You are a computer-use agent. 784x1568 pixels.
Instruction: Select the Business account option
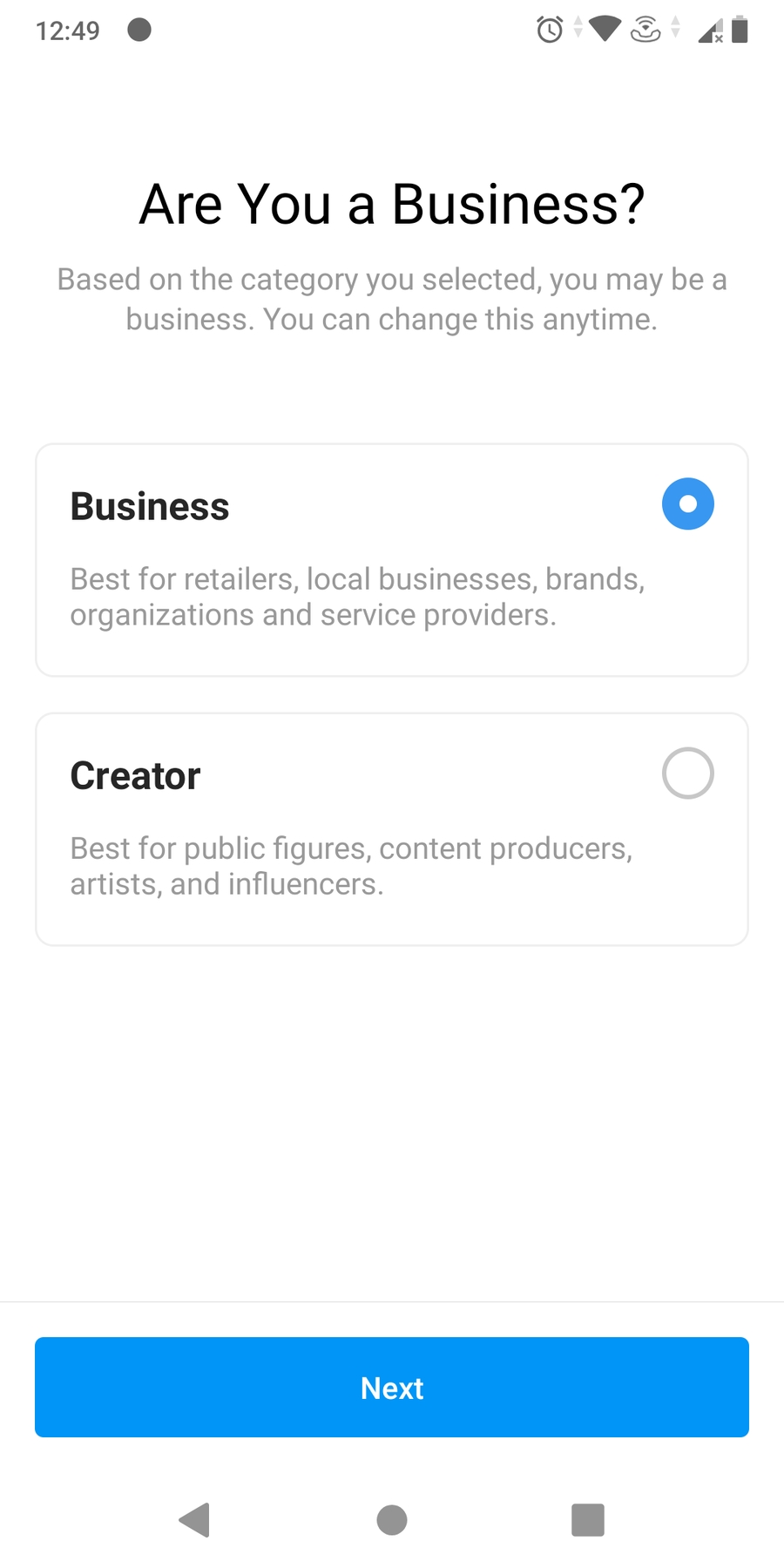tap(687, 504)
